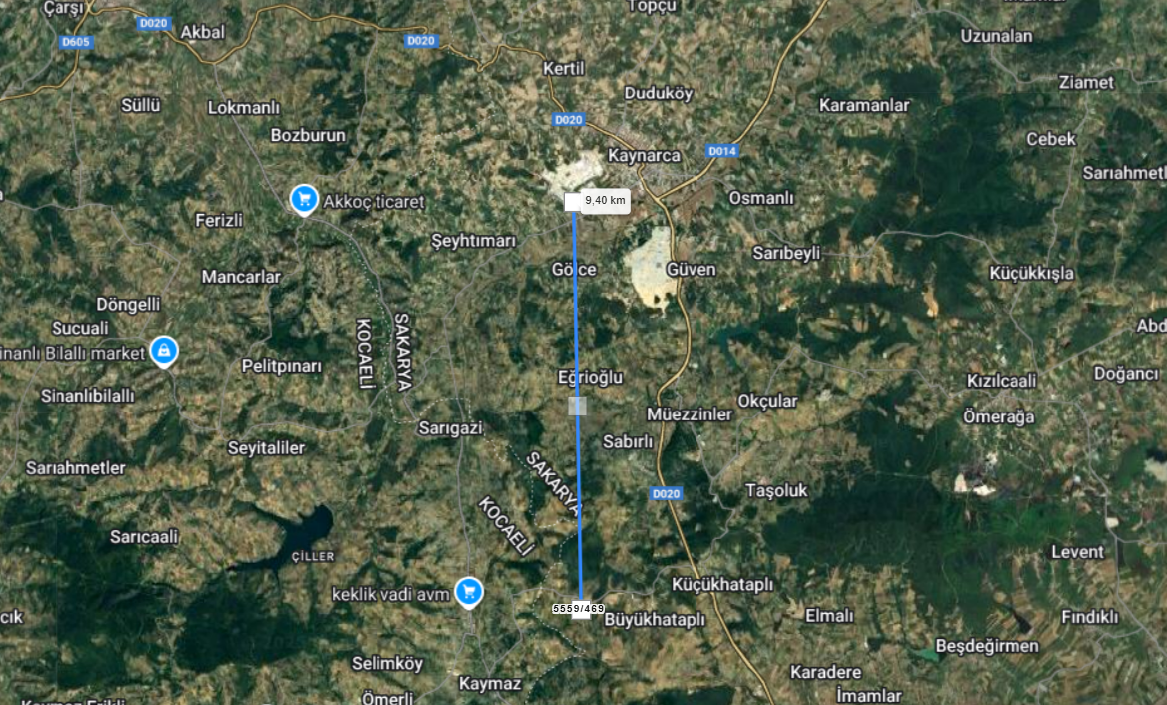
Task: Select the measurement endpoint near Büyükhataplı
Action: (x=581, y=611)
